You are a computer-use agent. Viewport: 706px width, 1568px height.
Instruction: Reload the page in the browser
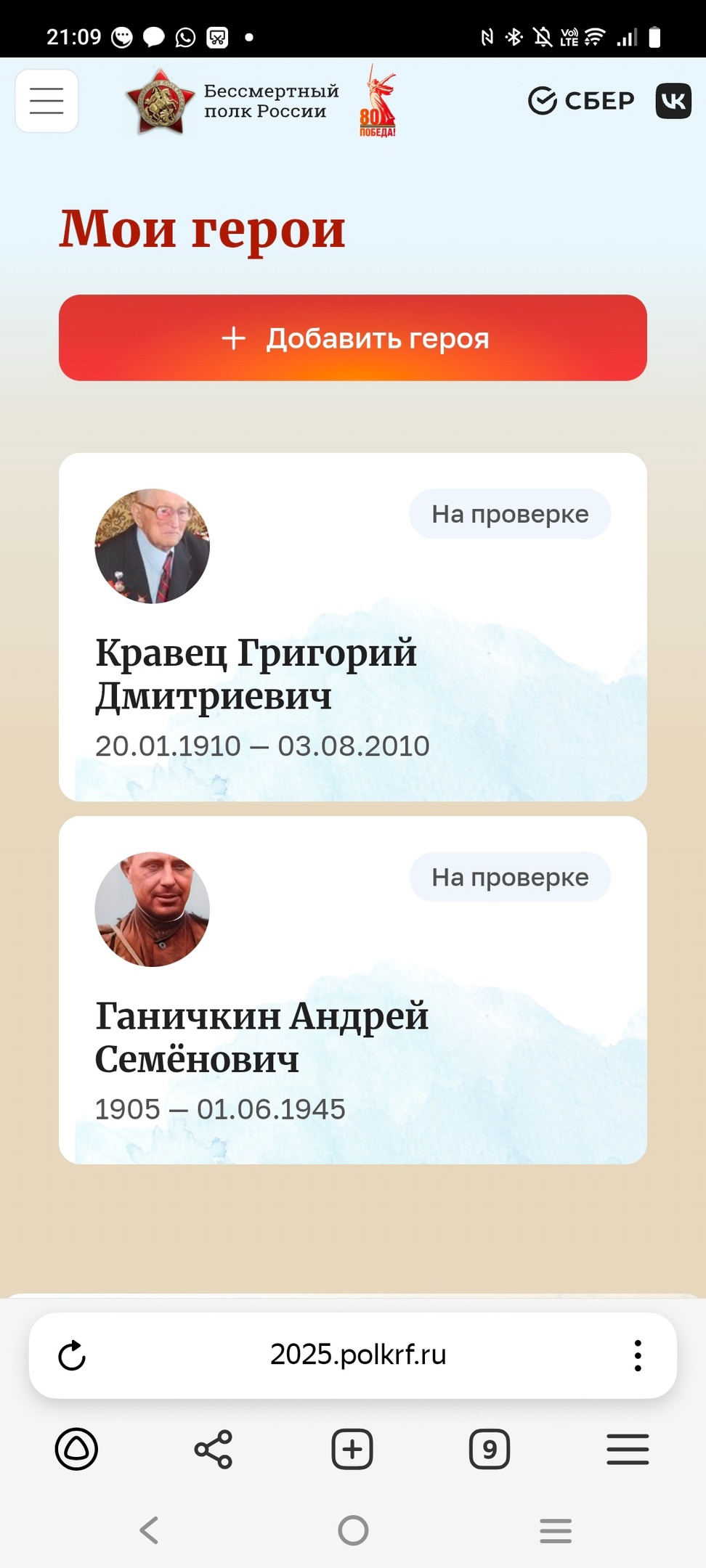point(72,1355)
